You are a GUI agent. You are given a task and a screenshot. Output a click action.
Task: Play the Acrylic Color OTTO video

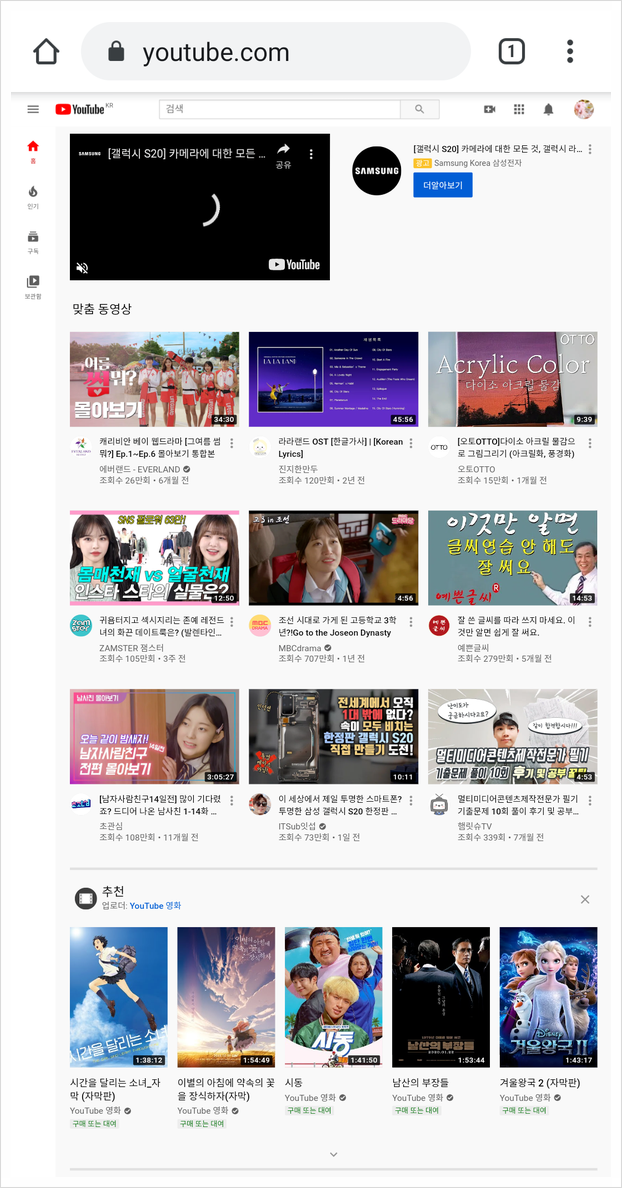pos(512,379)
